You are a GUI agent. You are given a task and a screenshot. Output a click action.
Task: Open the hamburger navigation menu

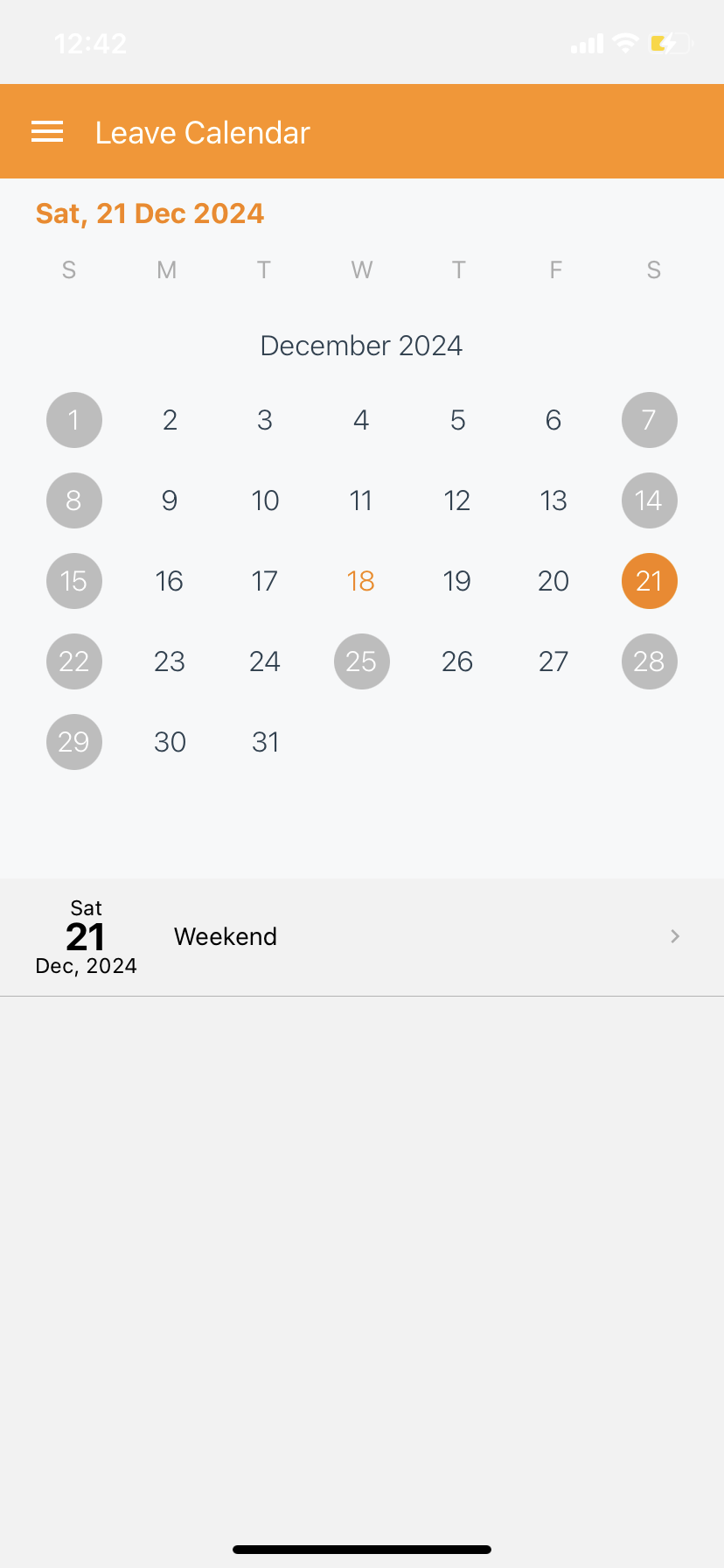(x=47, y=132)
